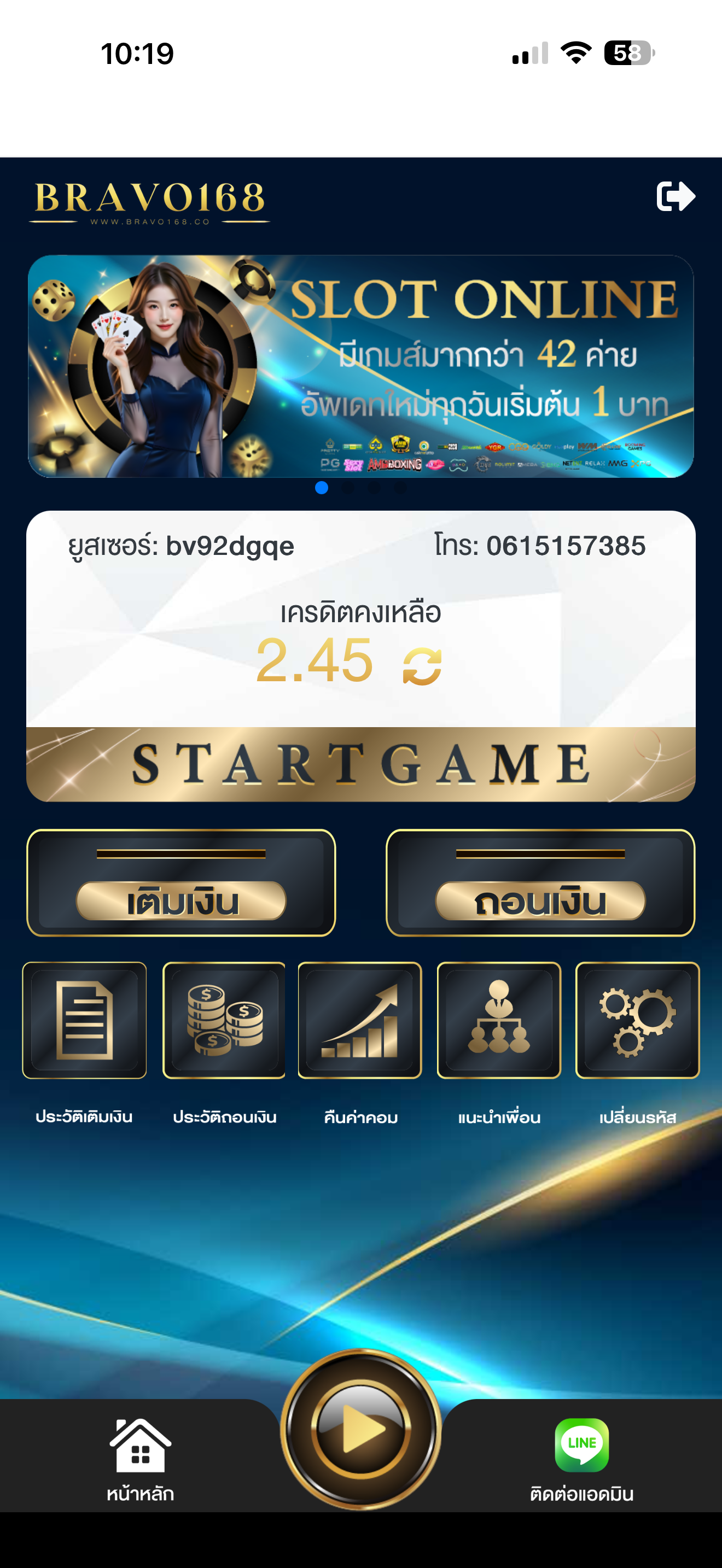Tap the START GAME button
722x1568 pixels.
tap(360, 764)
